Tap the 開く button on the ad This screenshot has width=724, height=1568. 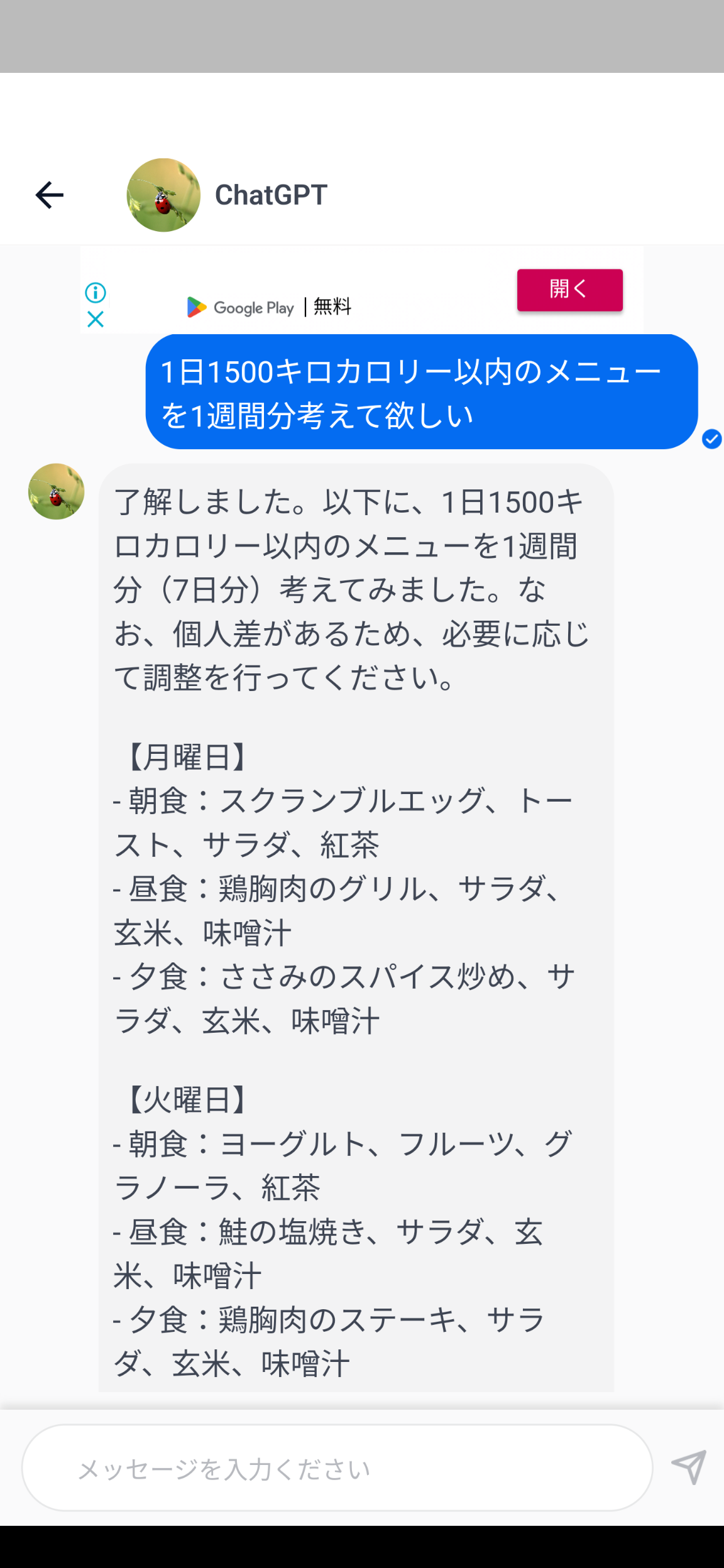pyautogui.click(x=569, y=290)
